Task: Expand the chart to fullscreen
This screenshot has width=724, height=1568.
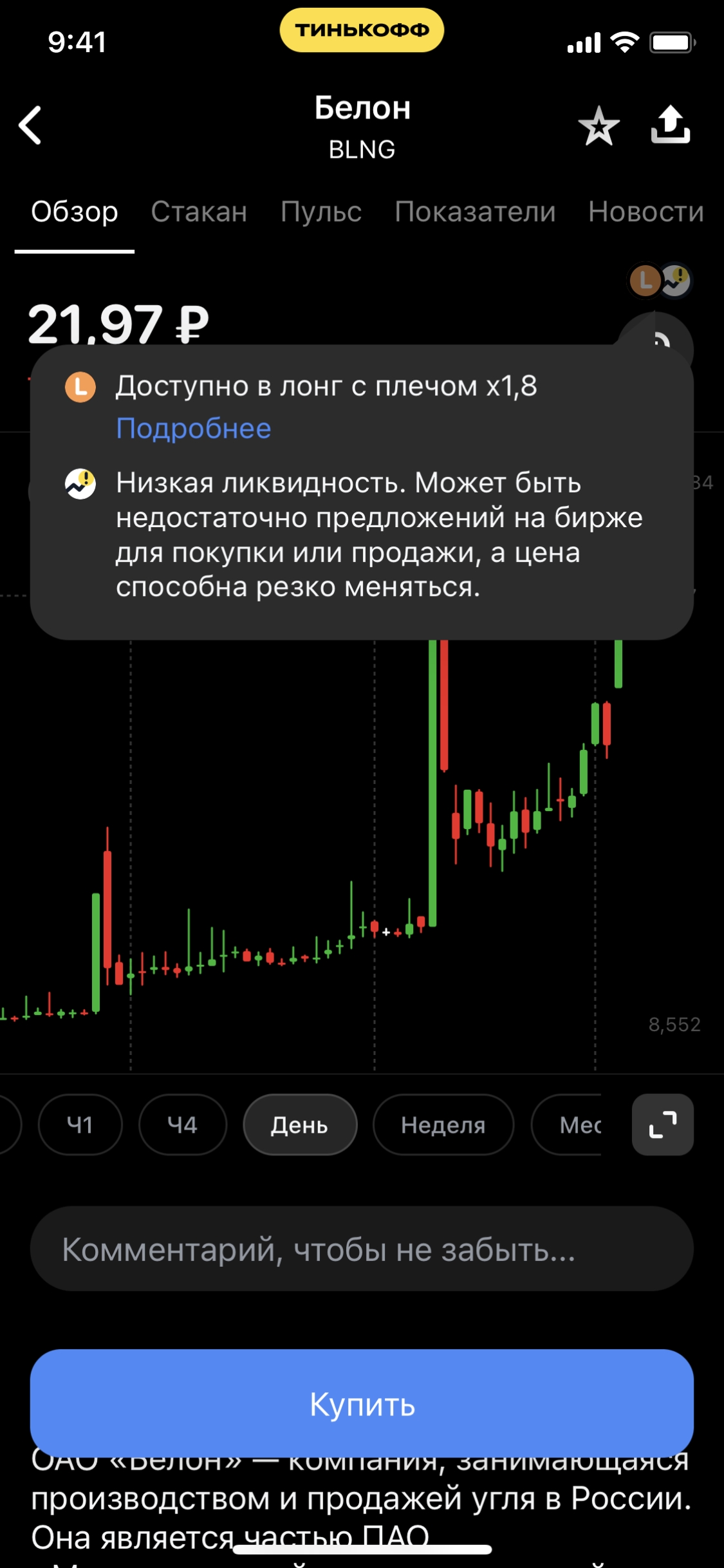Action: click(x=662, y=1125)
